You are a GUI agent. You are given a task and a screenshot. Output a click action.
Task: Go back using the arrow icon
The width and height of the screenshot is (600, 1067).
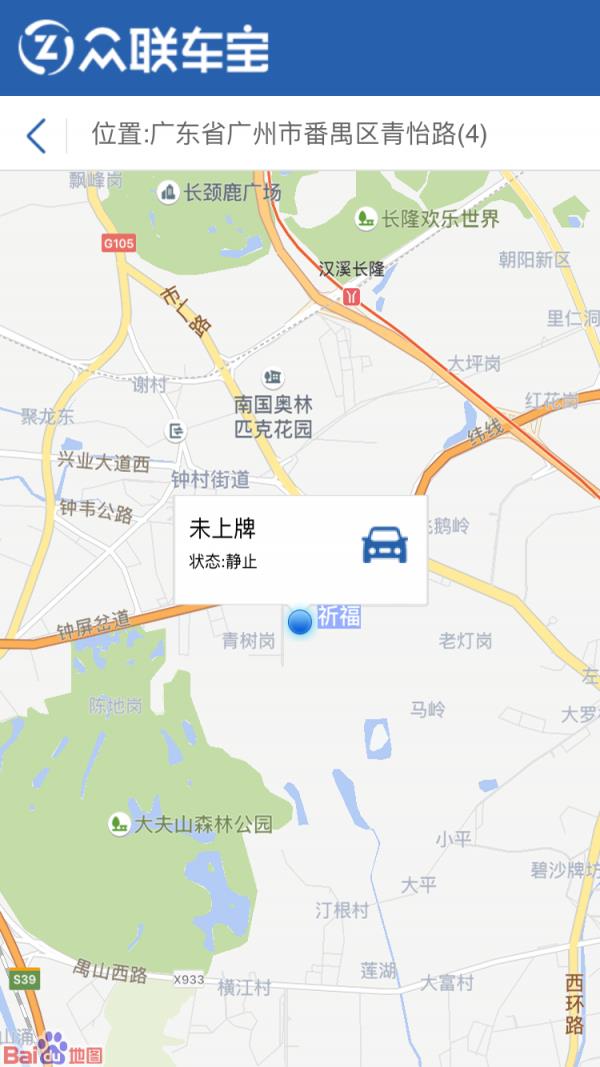coord(36,135)
